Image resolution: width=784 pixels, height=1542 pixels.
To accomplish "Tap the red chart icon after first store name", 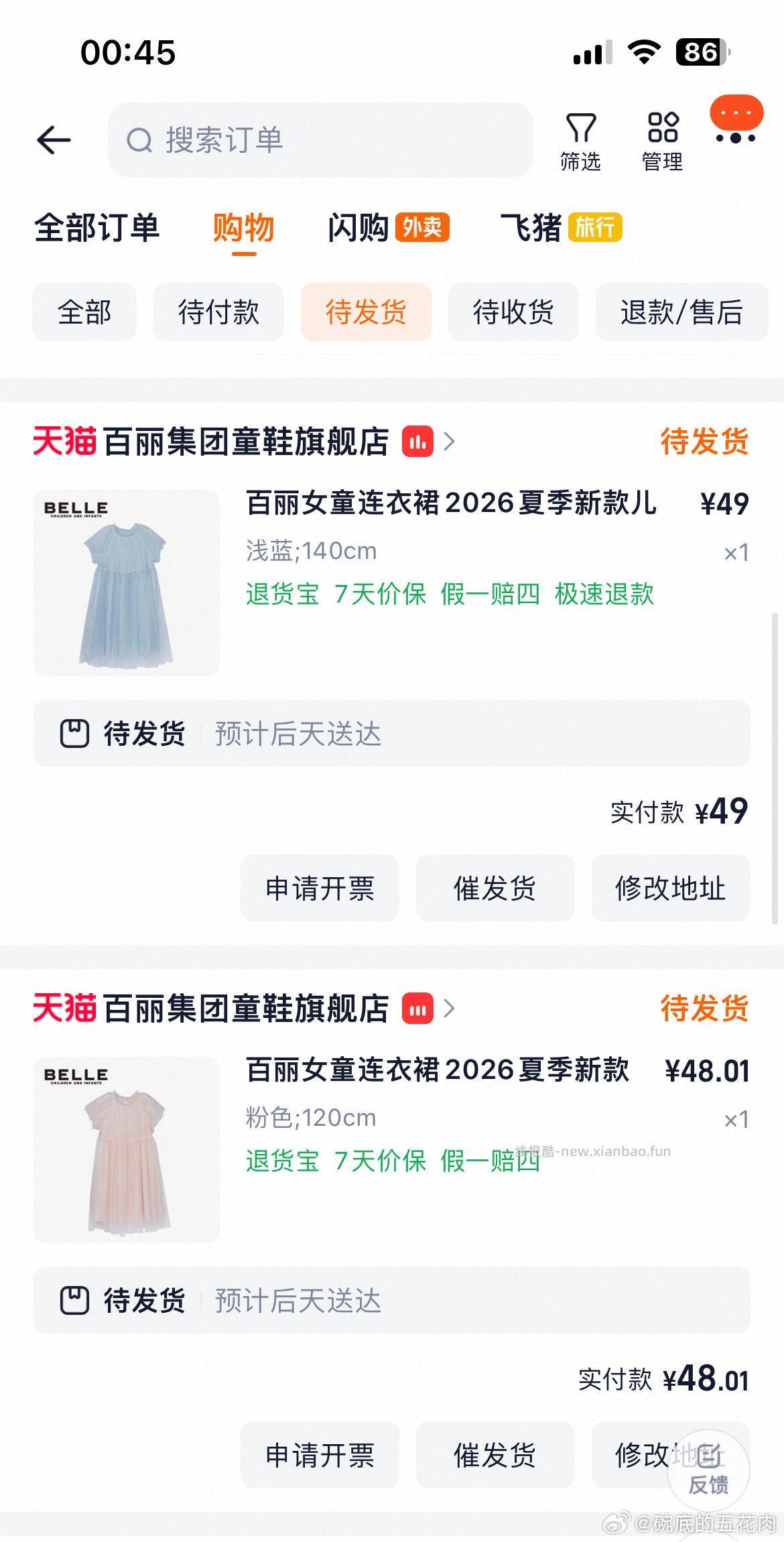I will click(417, 442).
